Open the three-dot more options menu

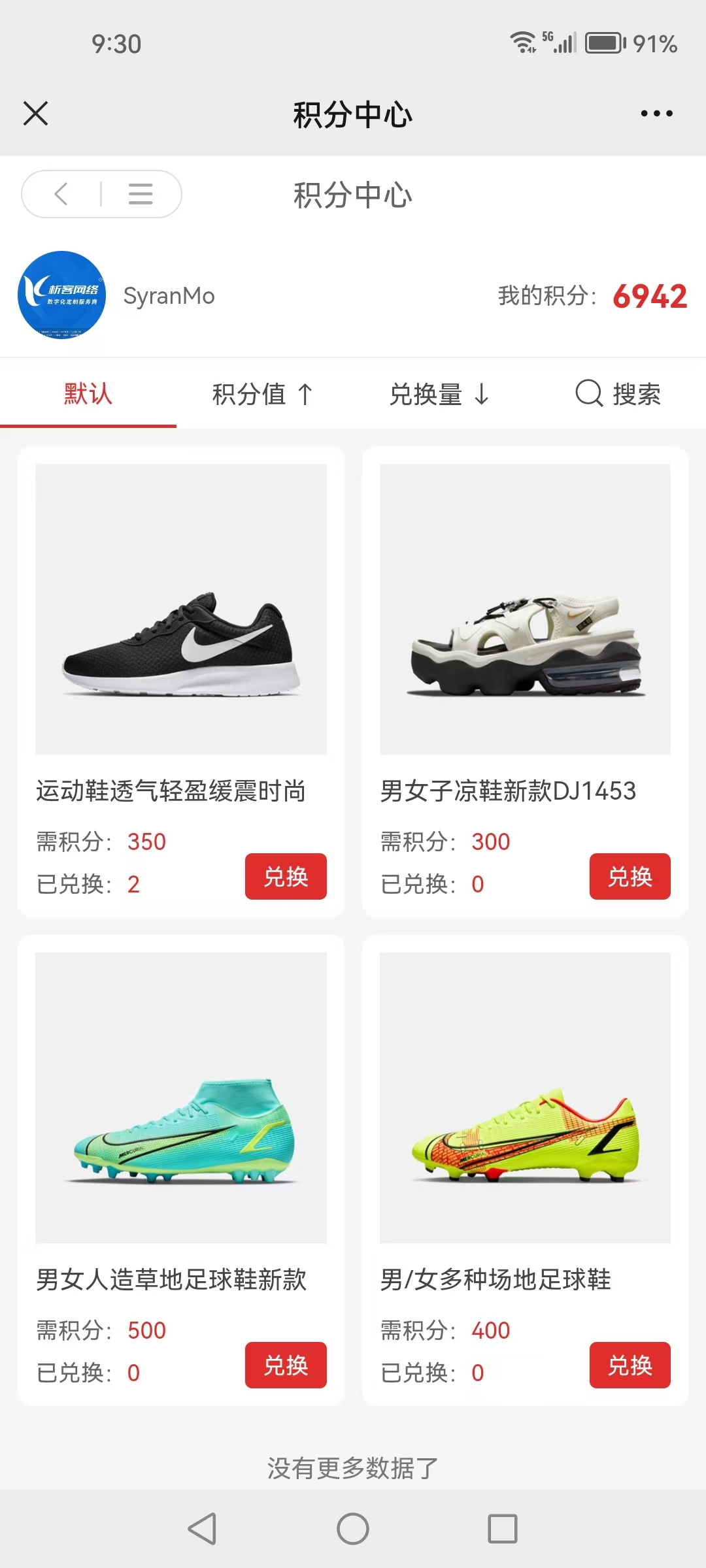click(x=656, y=114)
